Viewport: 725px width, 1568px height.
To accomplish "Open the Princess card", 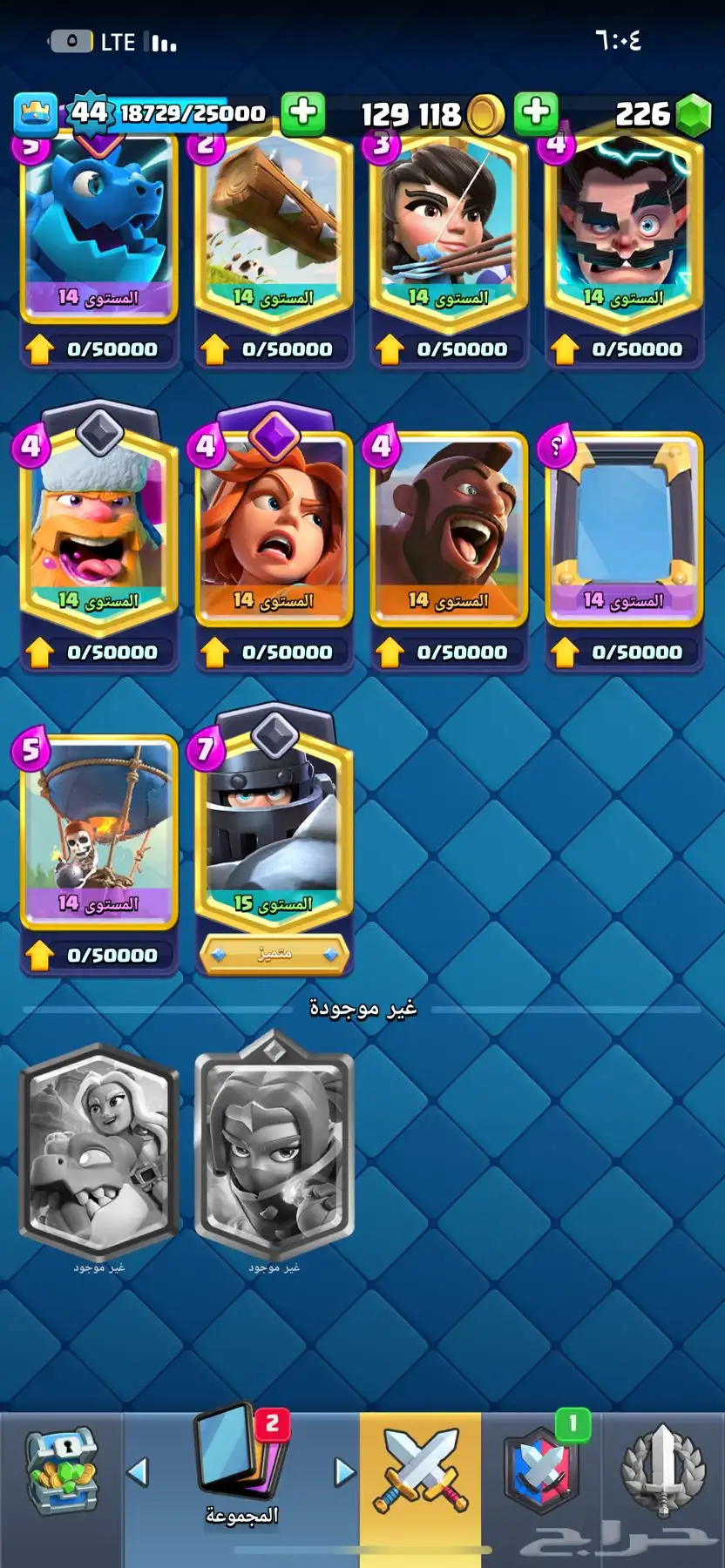I will [449, 226].
